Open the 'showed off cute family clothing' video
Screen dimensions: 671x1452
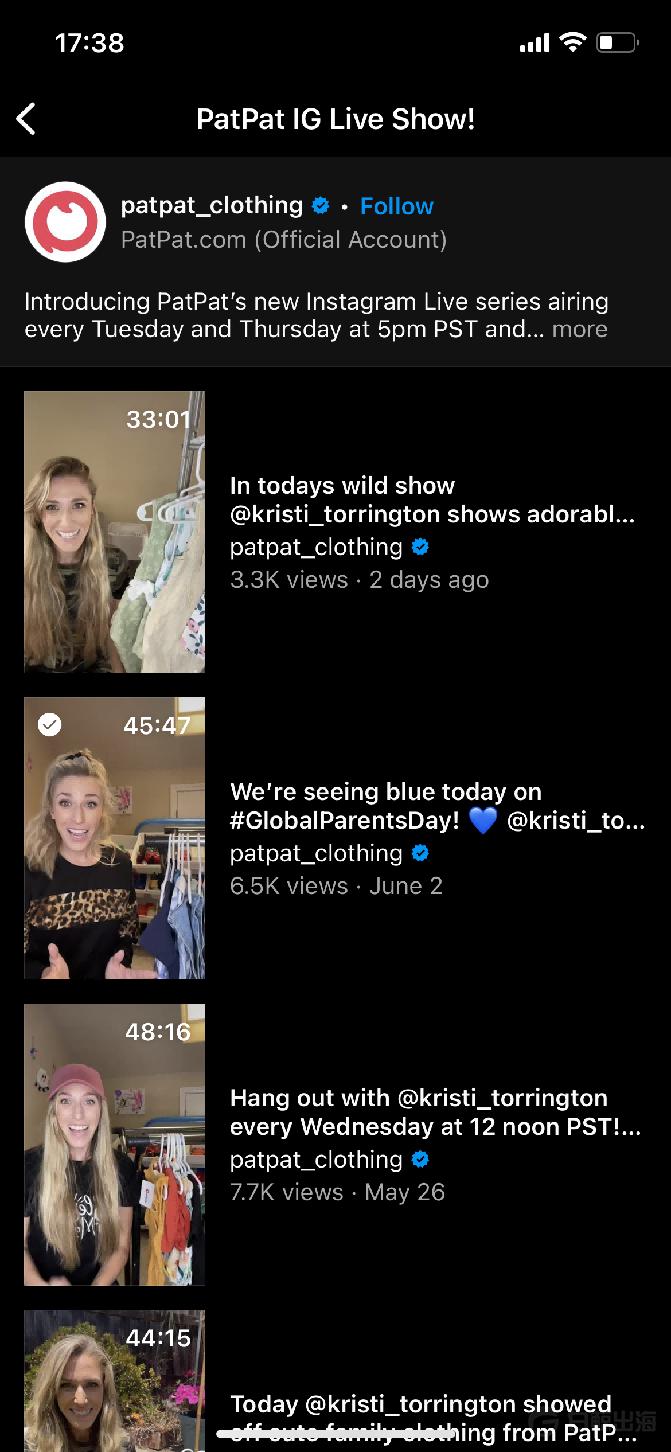[x=432, y=1405]
